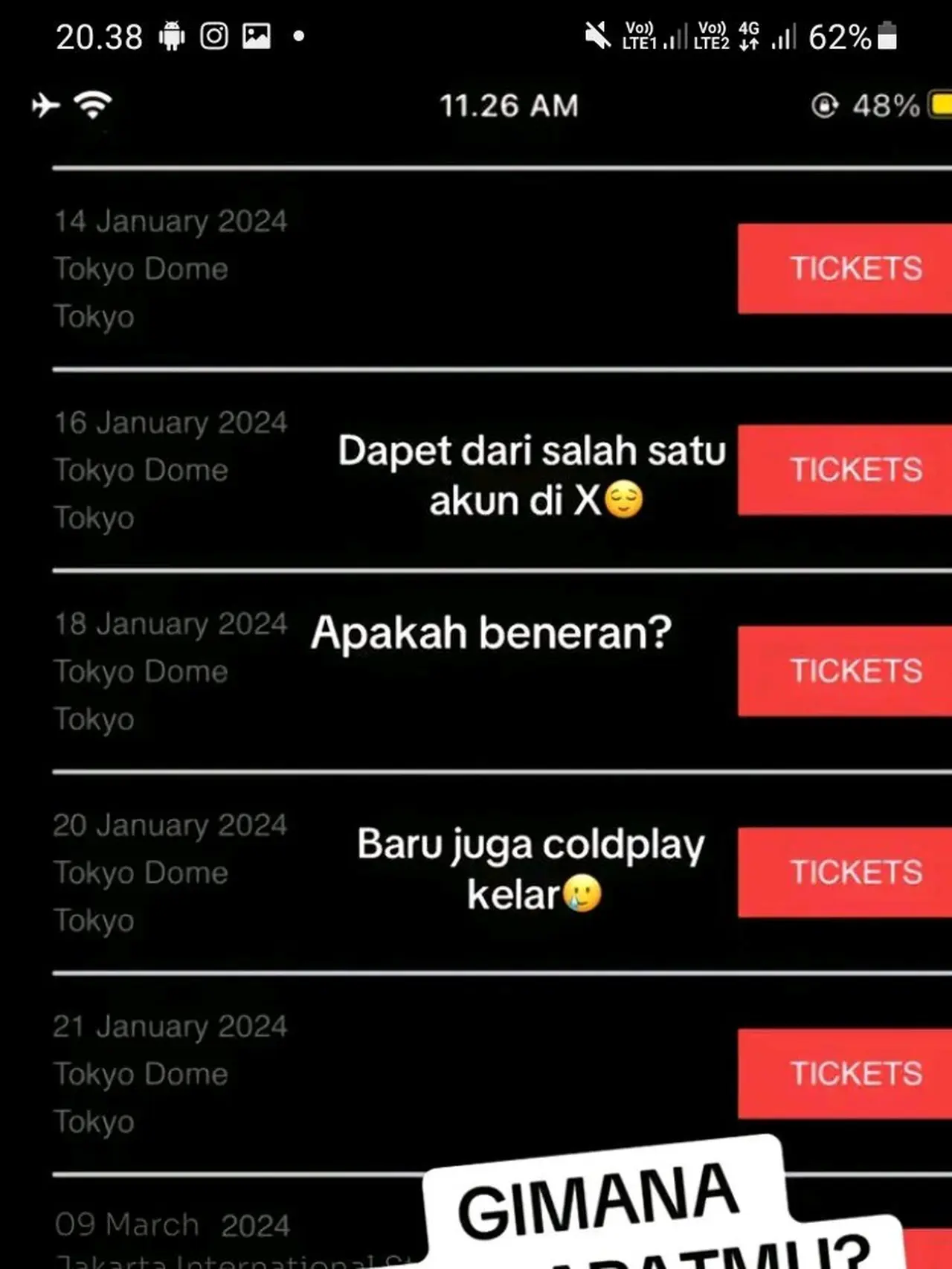Tap the Wi-Fi icon
The height and width of the screenshot is (1269, 952).
point(92,104)
